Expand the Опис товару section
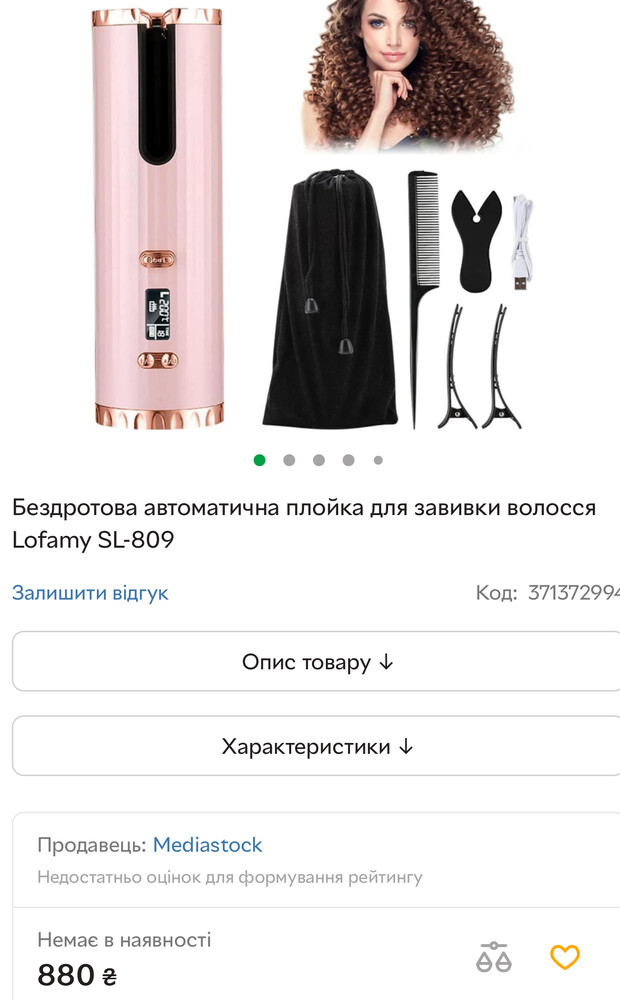This screenshot has width=620, height=1000. [x=317, y=662]
